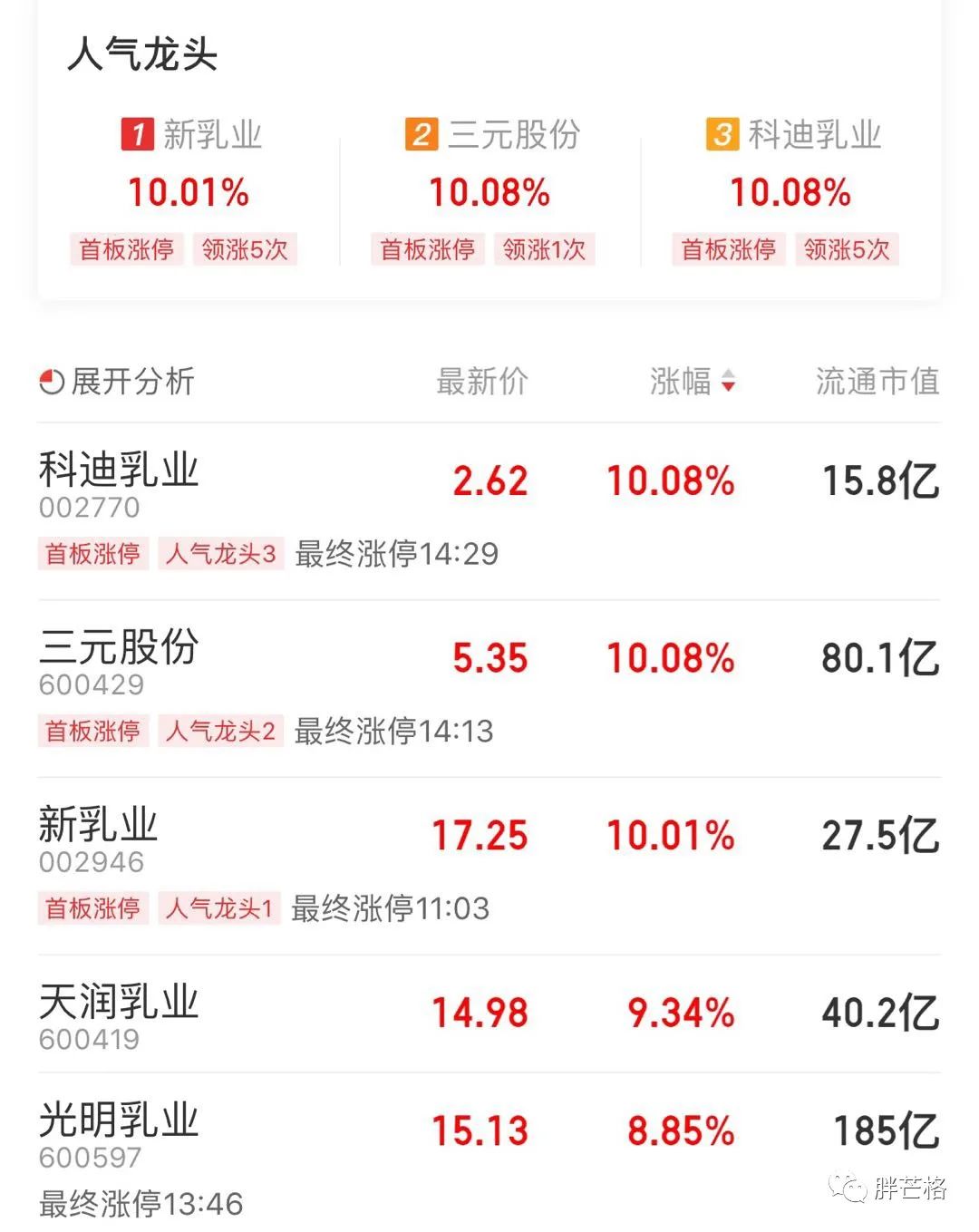Click the stock code 600419 under 天润乳业
979x1232 pixels.
(x=91, y=1040)
